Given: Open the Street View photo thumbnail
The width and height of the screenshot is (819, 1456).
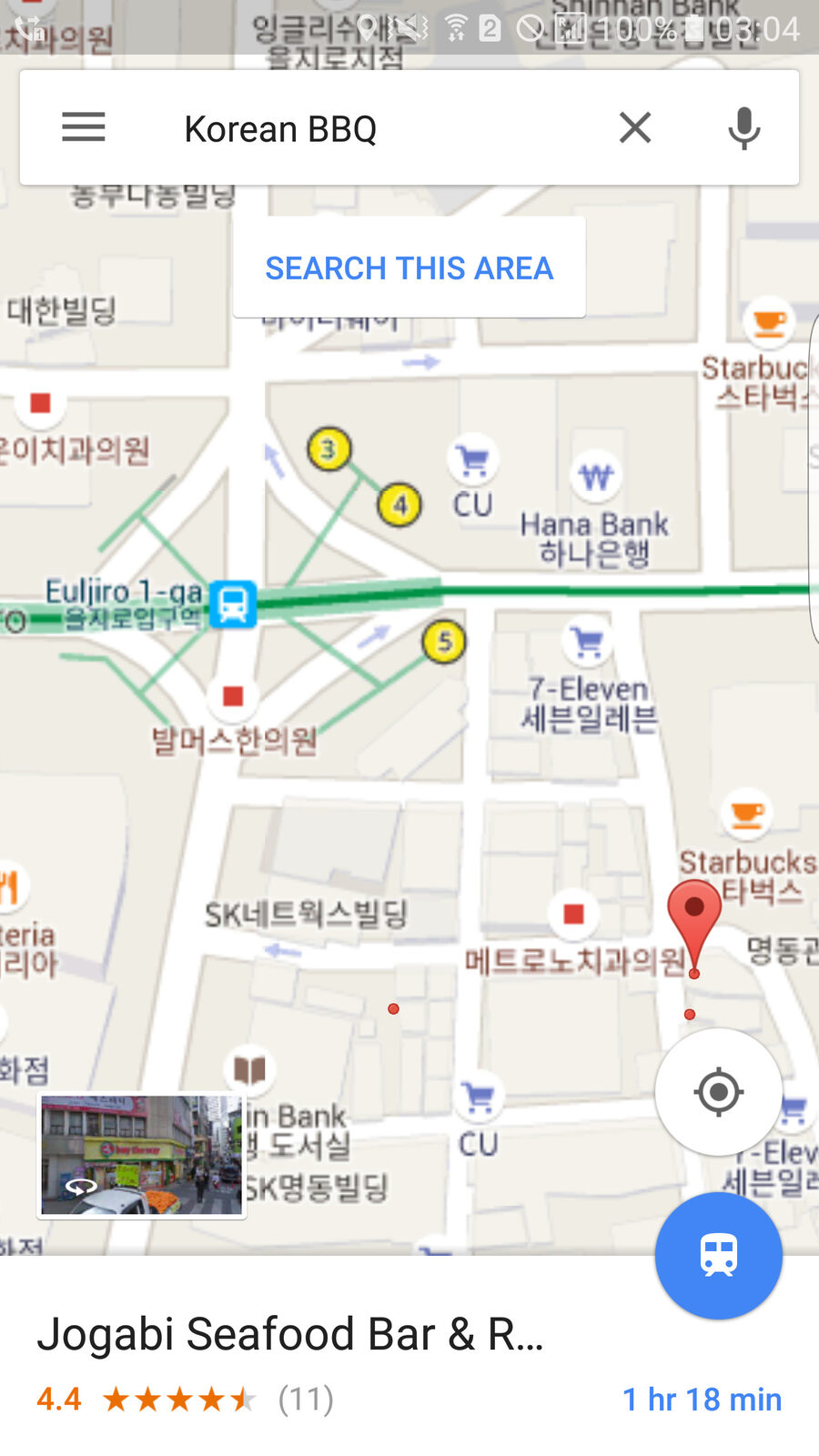Looking at the screenshot, I should click(141, 1156).
